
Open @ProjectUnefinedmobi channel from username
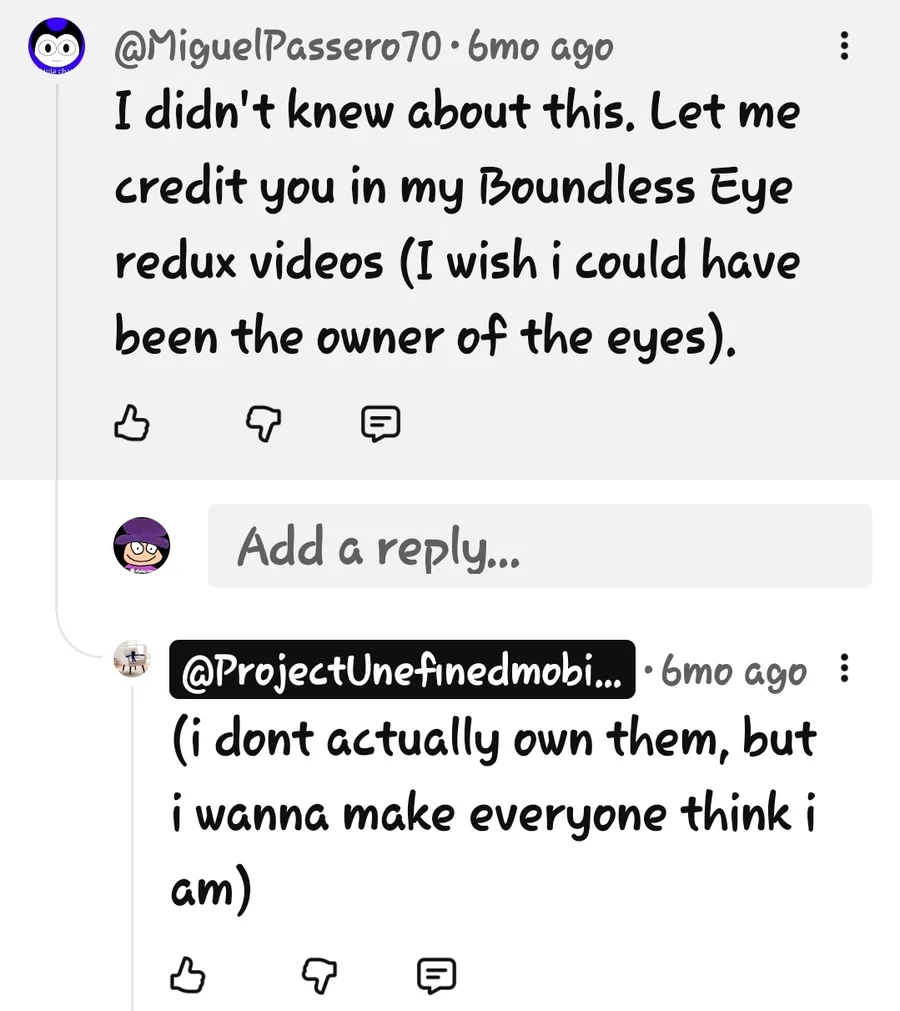[402, 669]
